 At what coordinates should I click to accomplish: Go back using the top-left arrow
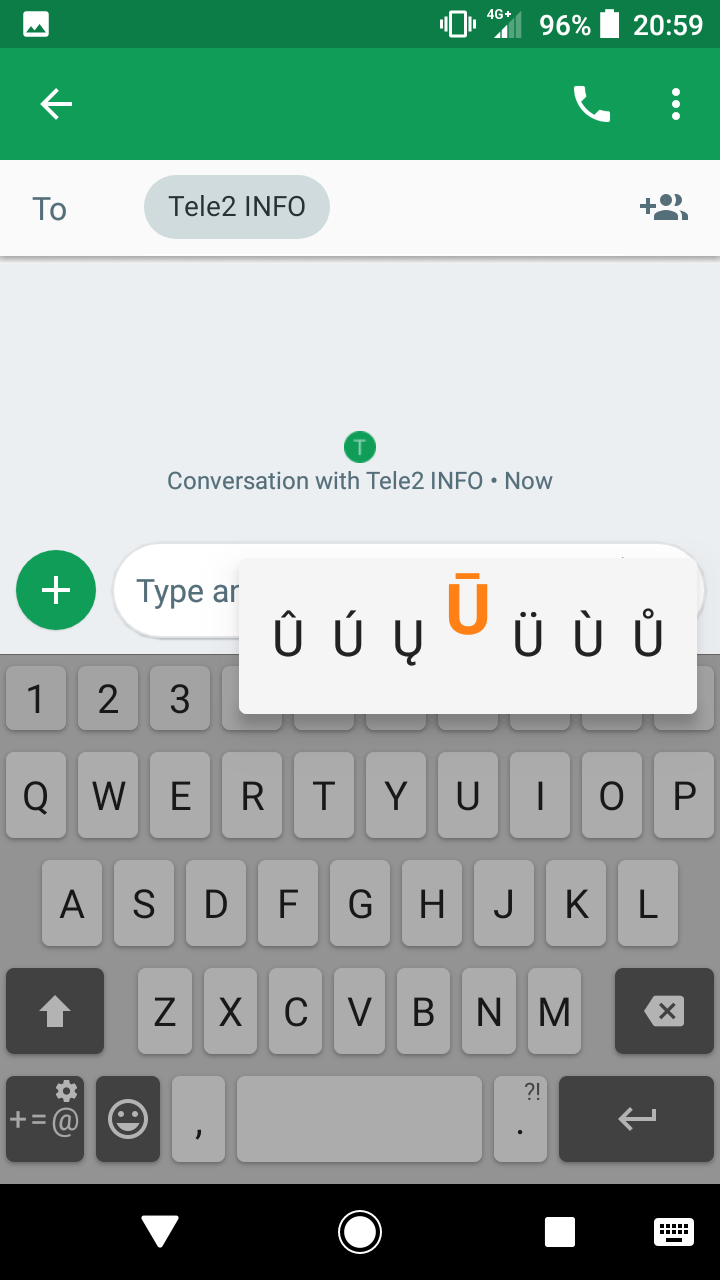click(x=56, y=104)
